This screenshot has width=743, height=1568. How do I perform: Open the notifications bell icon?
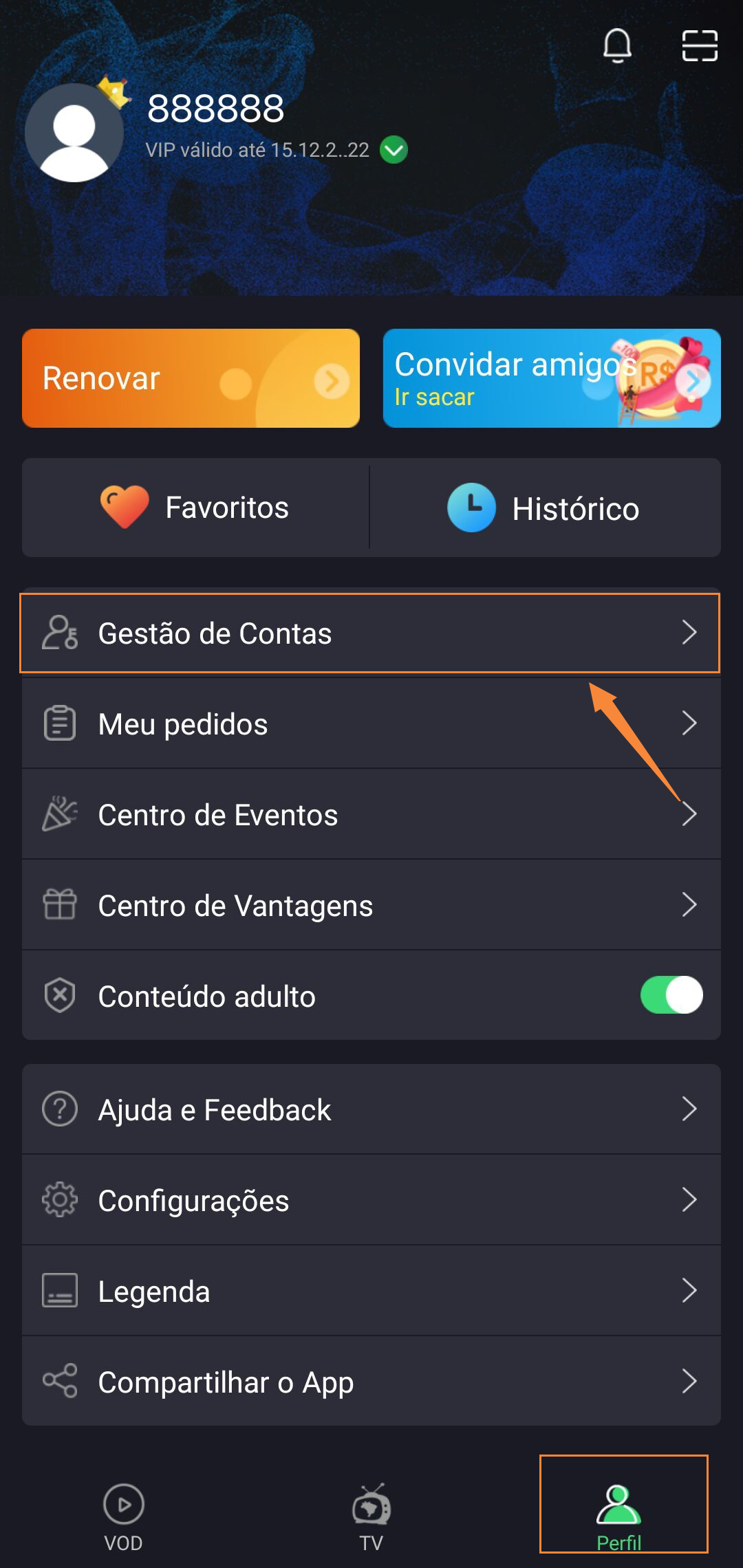[616, 46]
